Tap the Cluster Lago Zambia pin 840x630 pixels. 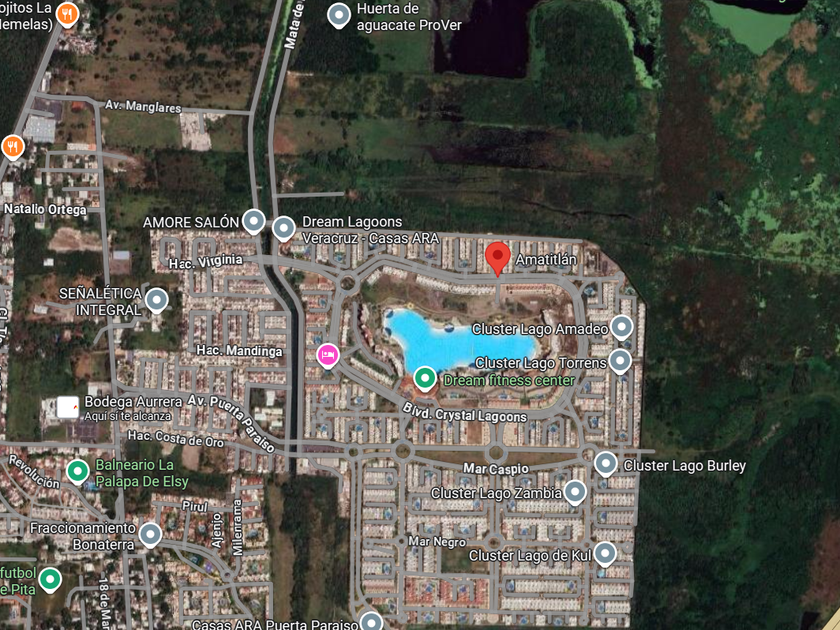575,492
